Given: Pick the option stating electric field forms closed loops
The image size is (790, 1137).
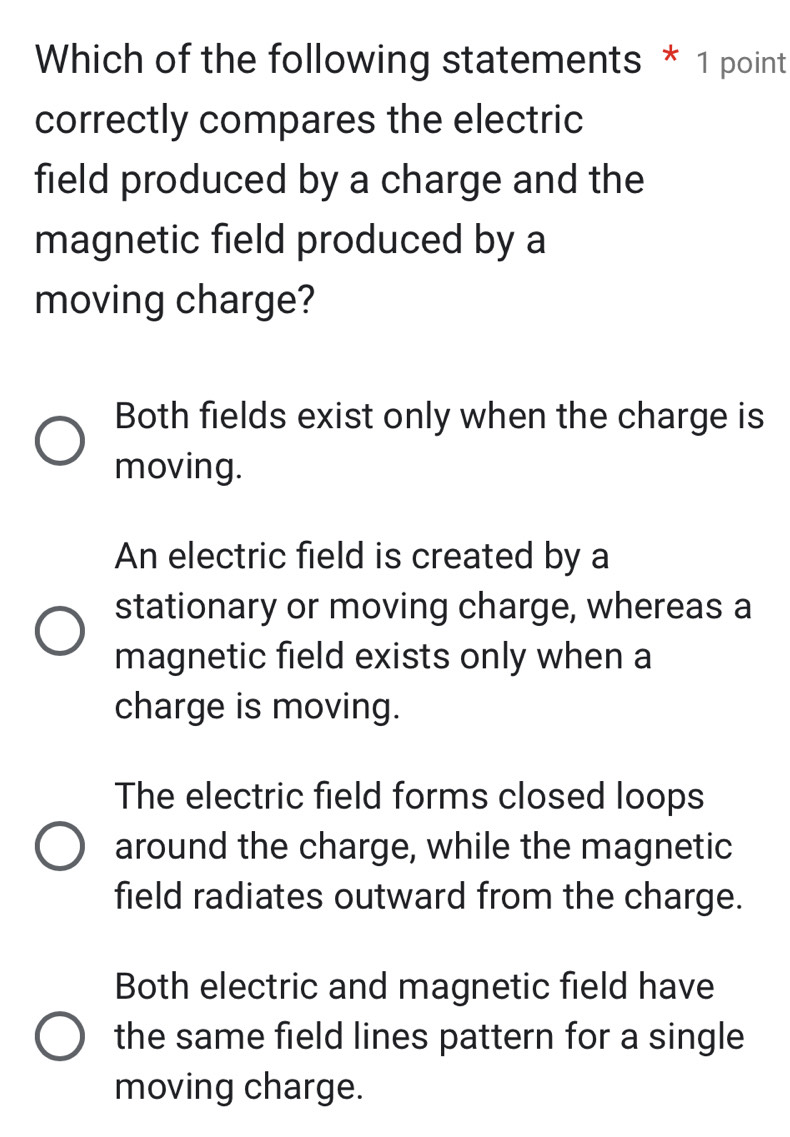Looking at the screenshot, I should point(60,846).
